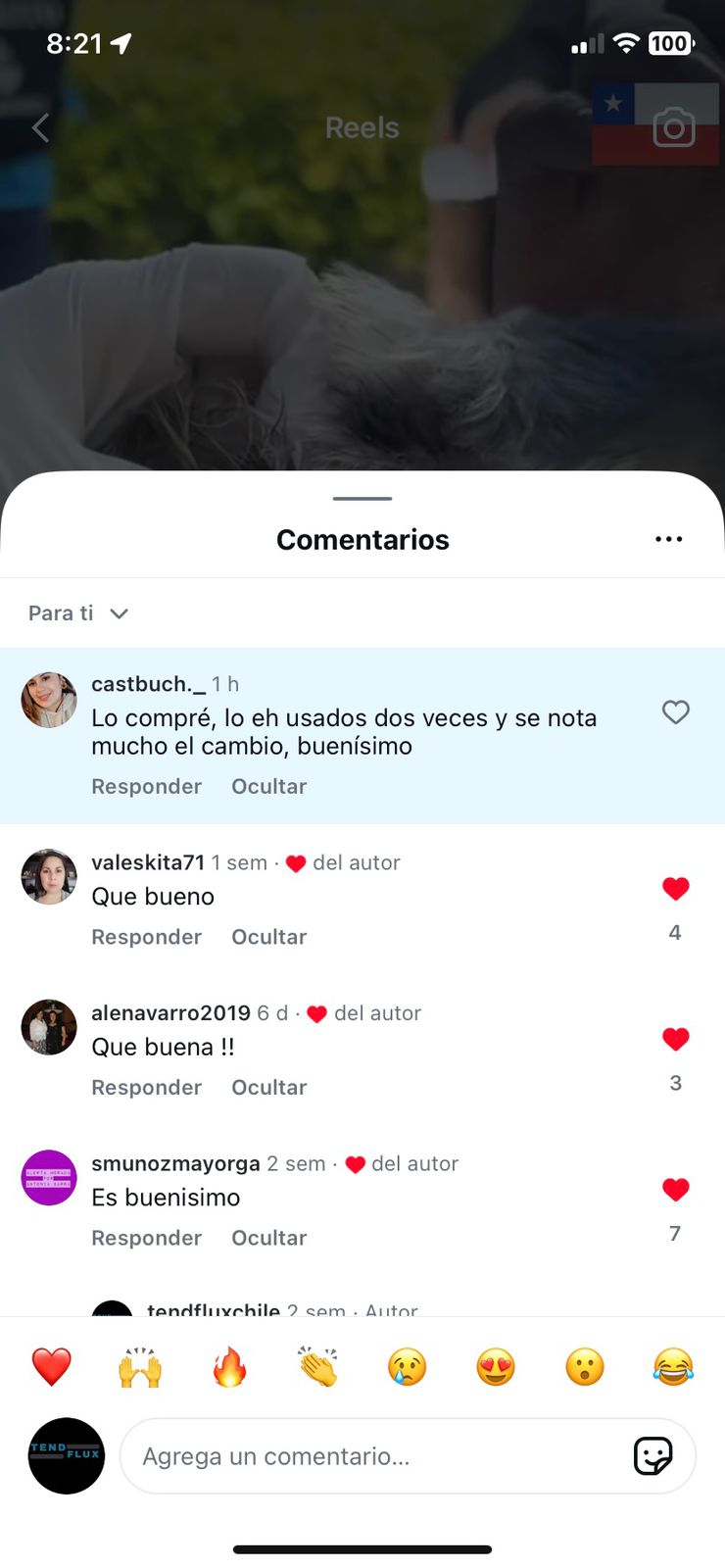
Task: Open smunozmayorga's profile avatar
Action: (49, 1177)
